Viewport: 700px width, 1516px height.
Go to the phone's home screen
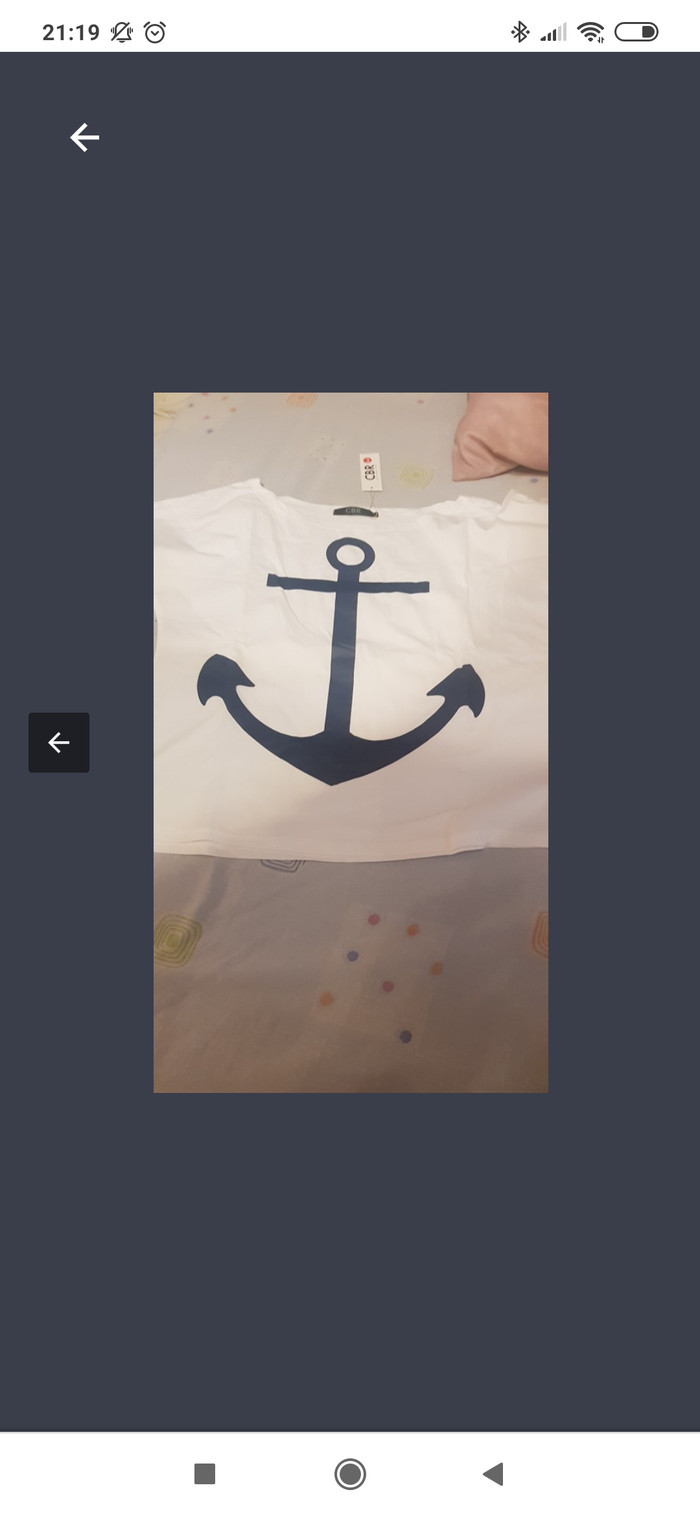tap(350, 1473)
